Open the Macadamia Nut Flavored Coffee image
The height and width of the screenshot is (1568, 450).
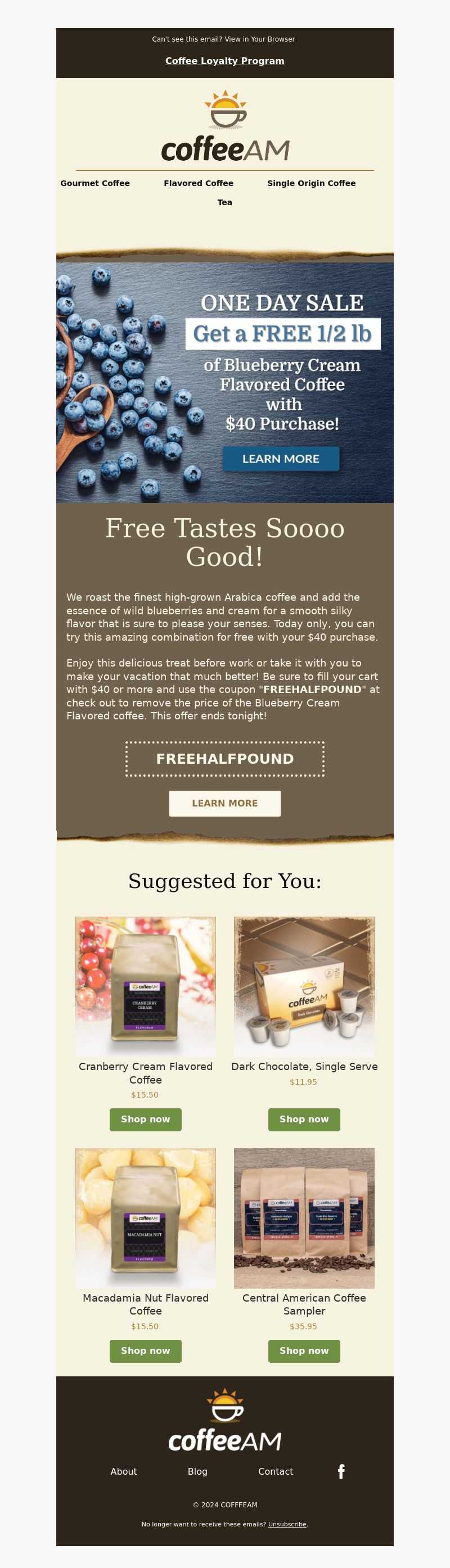pyautogui.click(x=146, y=1218)
